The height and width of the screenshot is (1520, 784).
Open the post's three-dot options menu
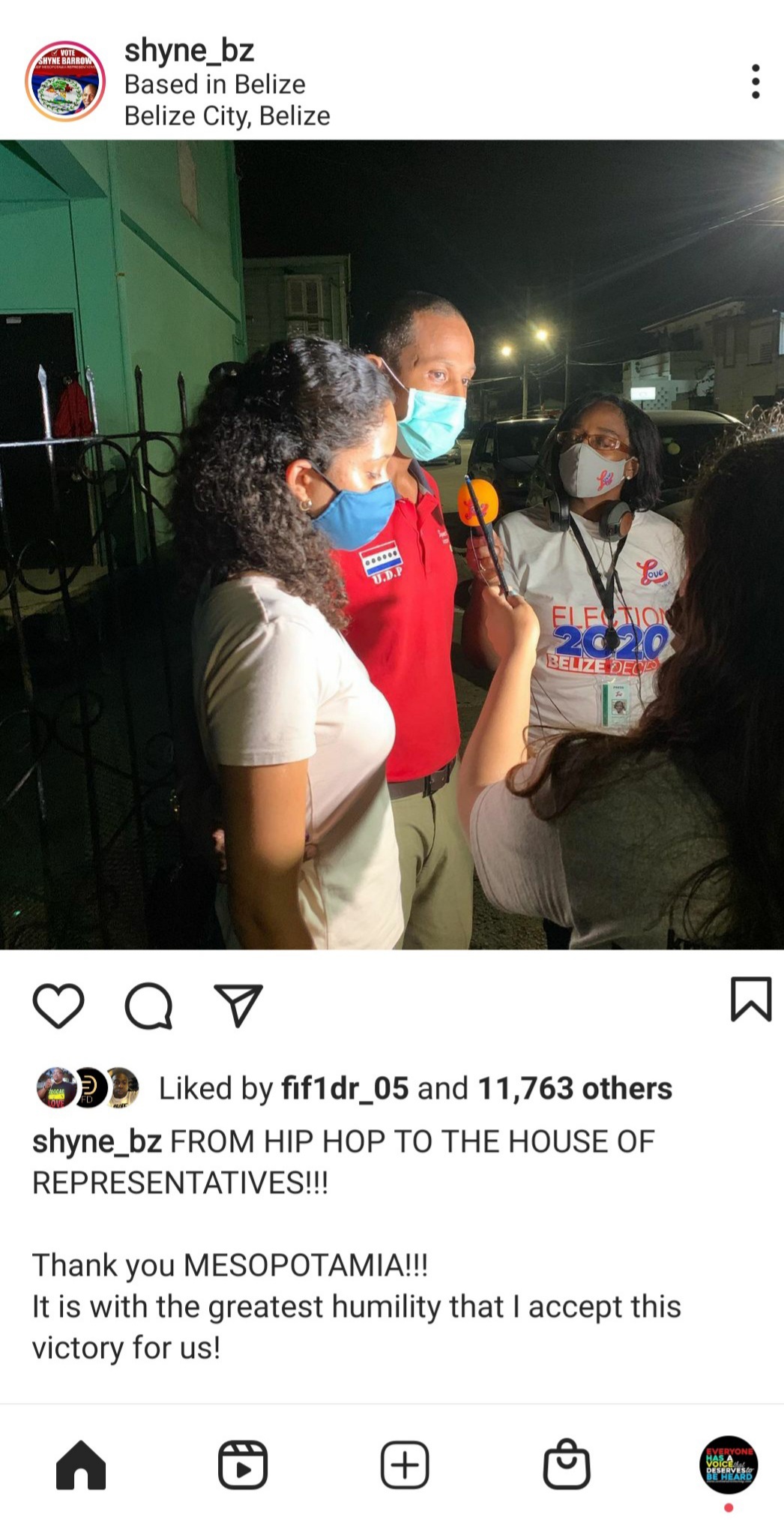click(x=755, y=82)
